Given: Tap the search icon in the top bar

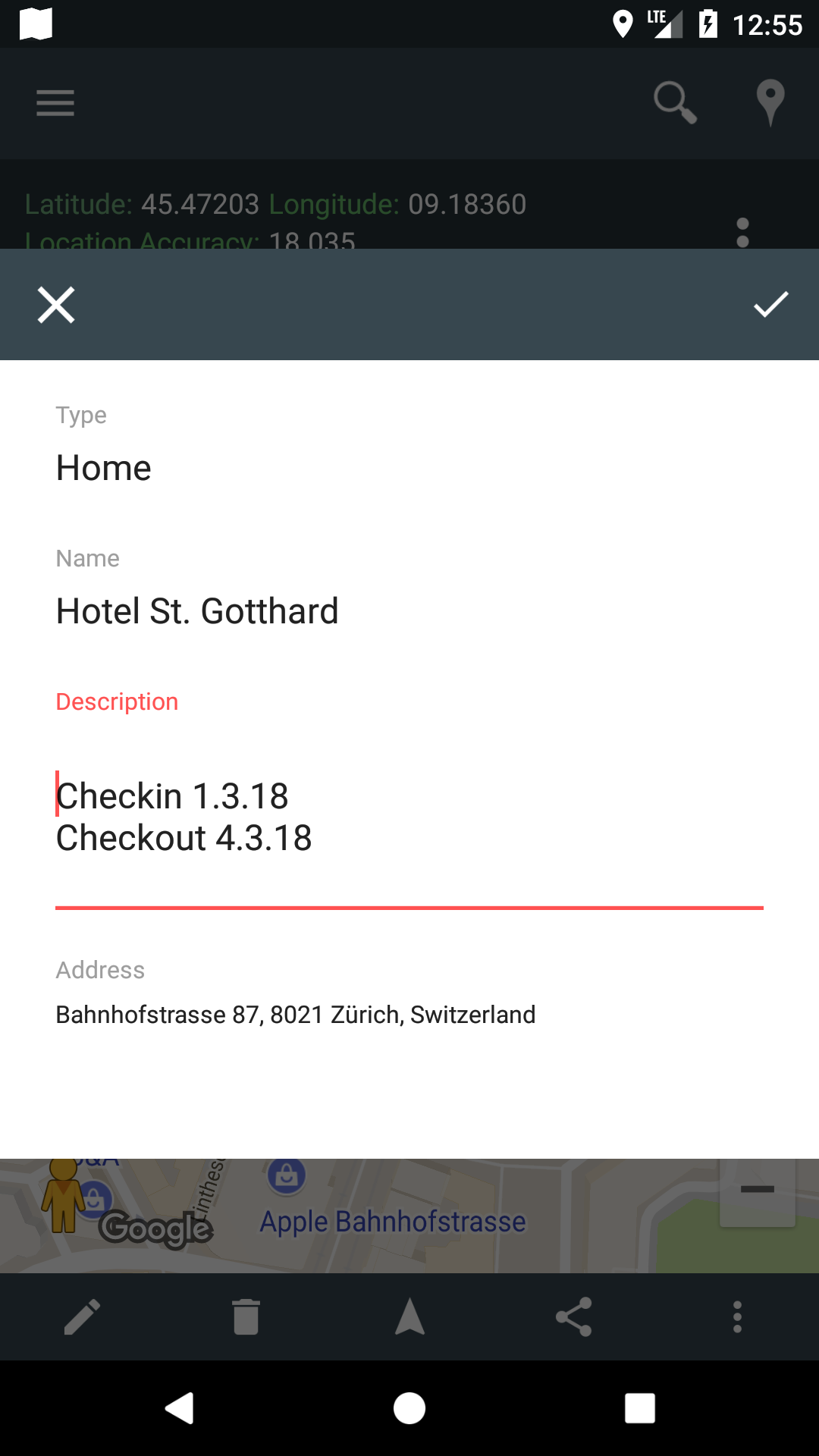Looking at the screenshot, I should 675,103.
